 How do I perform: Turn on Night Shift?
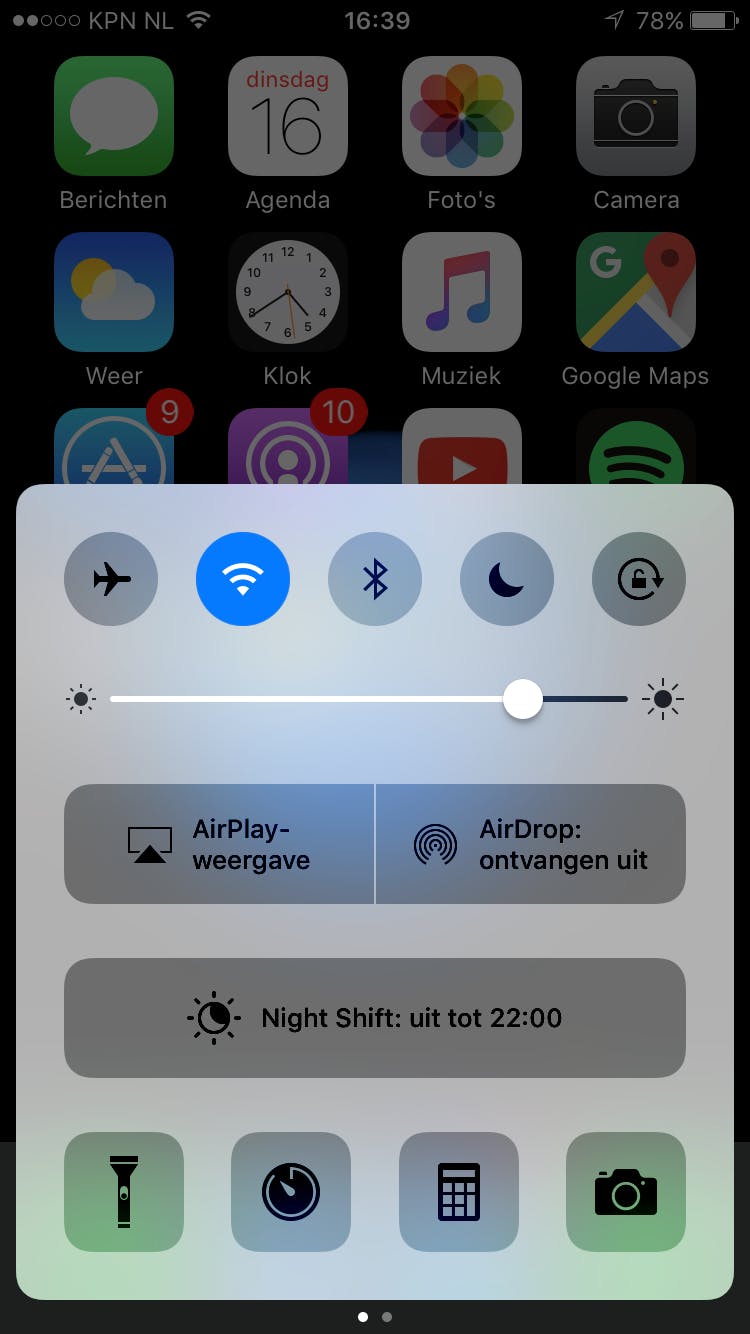(x=375, y=1018)
